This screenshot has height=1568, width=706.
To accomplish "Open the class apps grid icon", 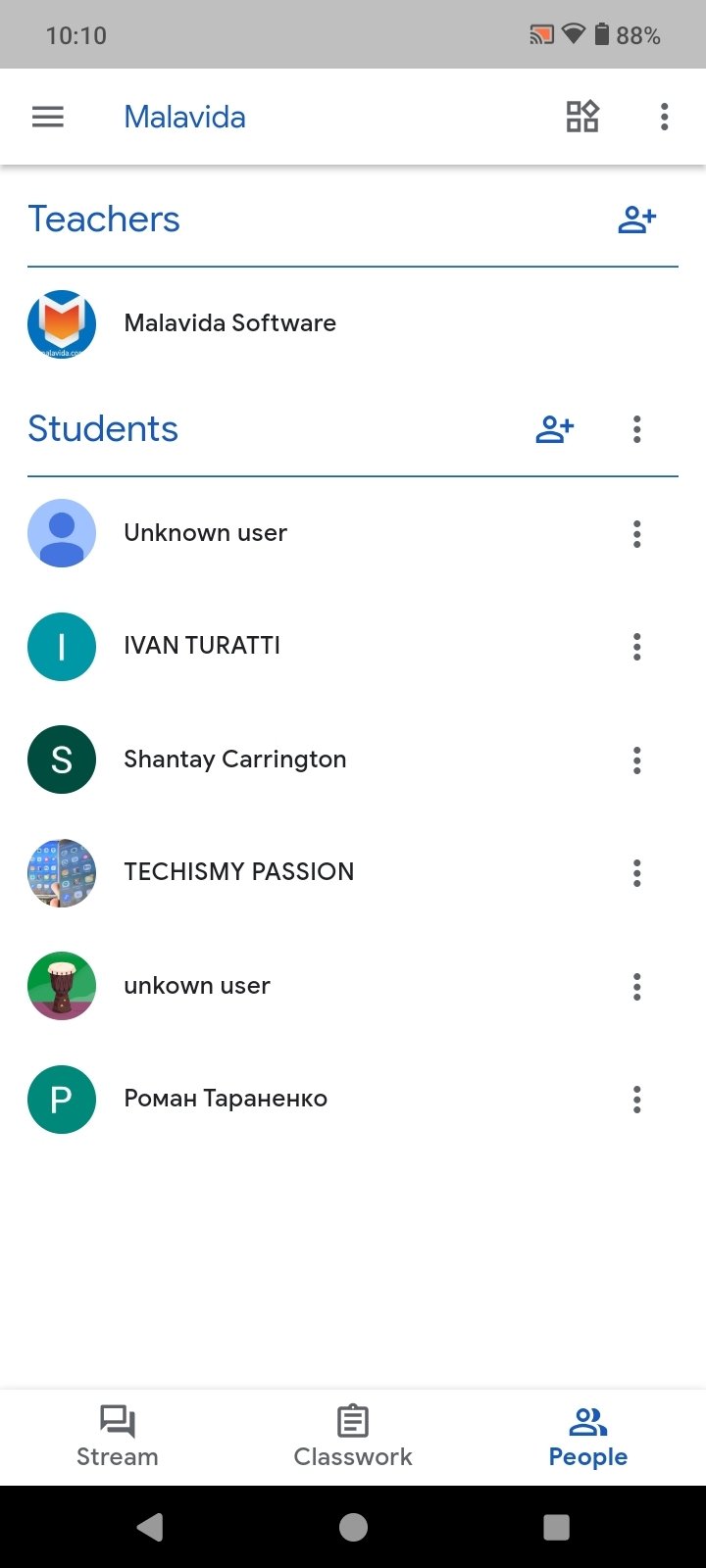I will click(x=582, y=117).
